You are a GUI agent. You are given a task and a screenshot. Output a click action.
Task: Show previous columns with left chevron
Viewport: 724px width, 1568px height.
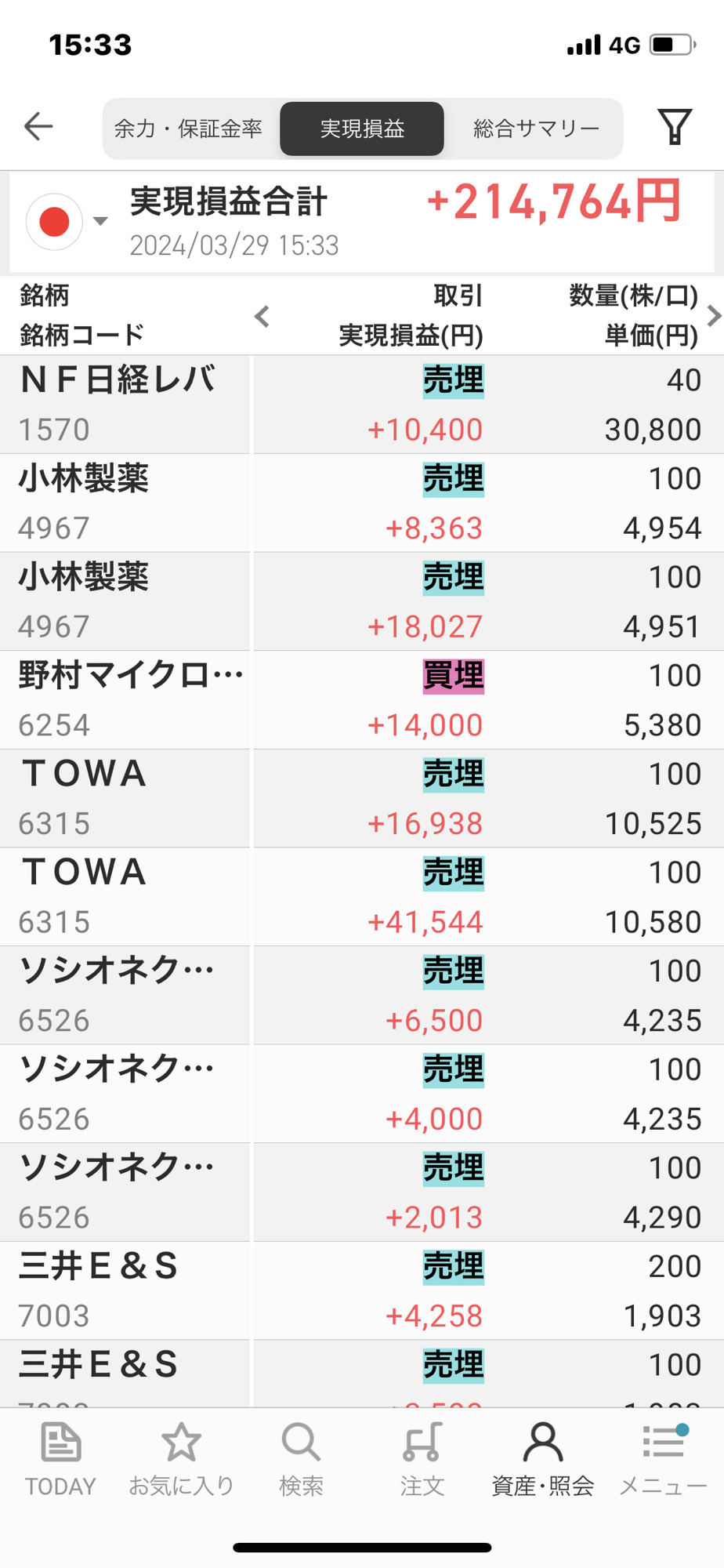262,317
